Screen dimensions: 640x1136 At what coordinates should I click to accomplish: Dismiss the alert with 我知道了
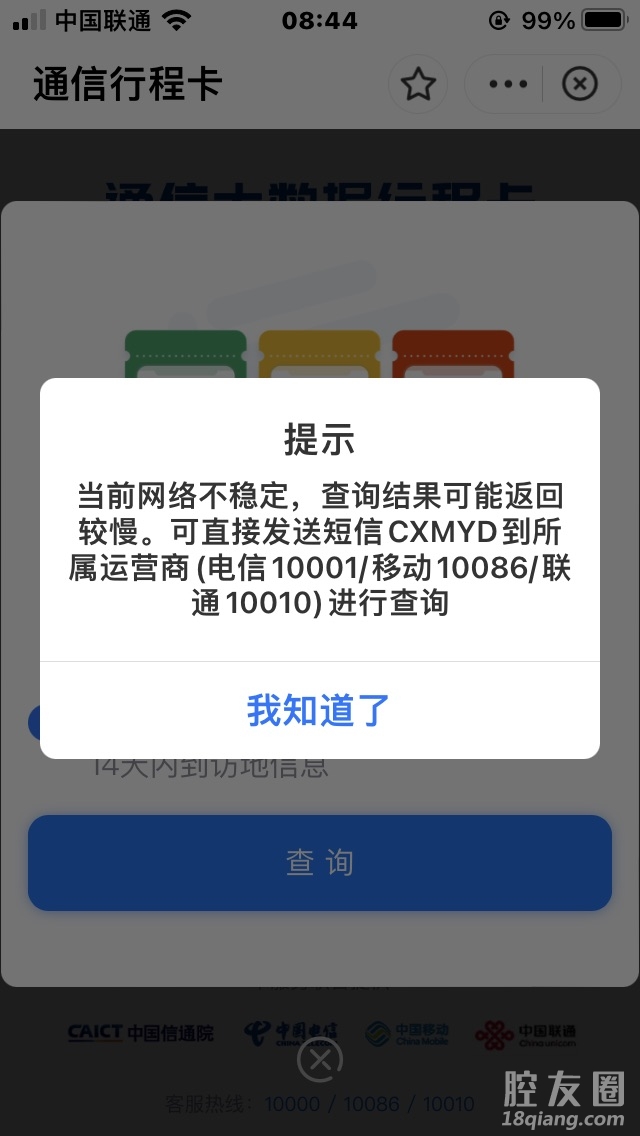[319, 710]
